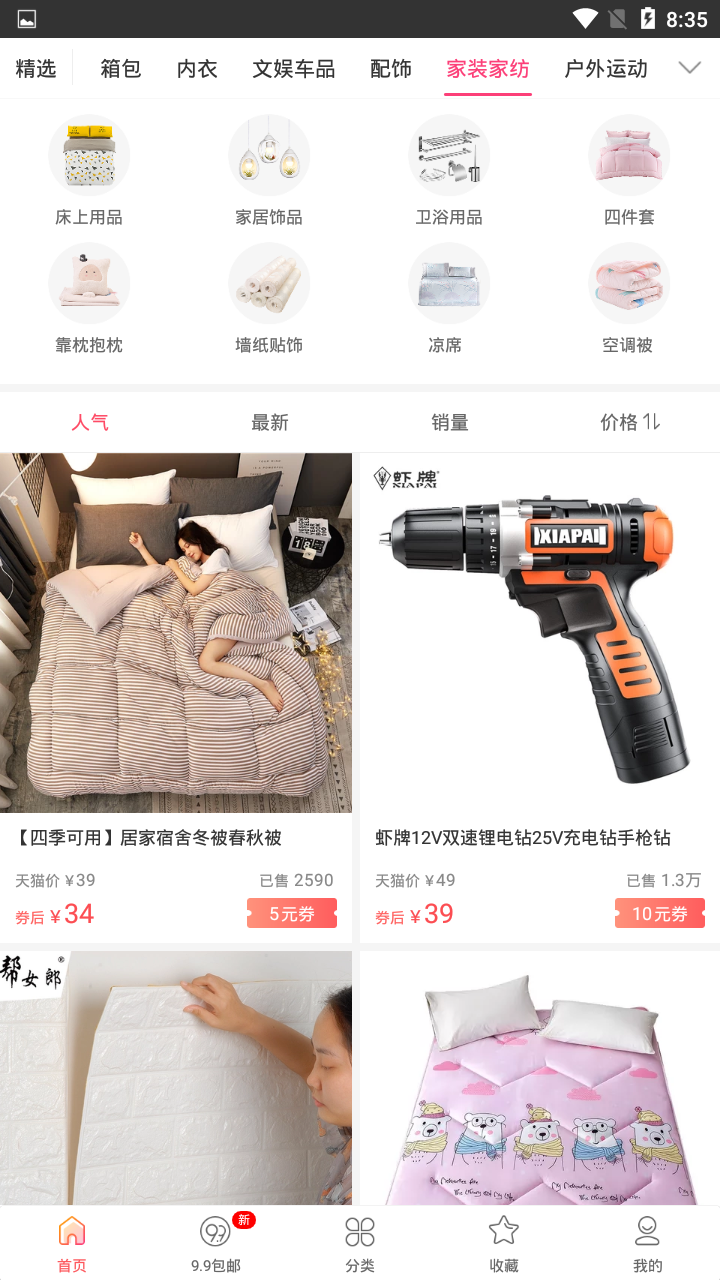Go to the 9.9包邮 tab
Image resolution: width=720 pixels, height=1280 pixels.
(x=216, y=1243)
